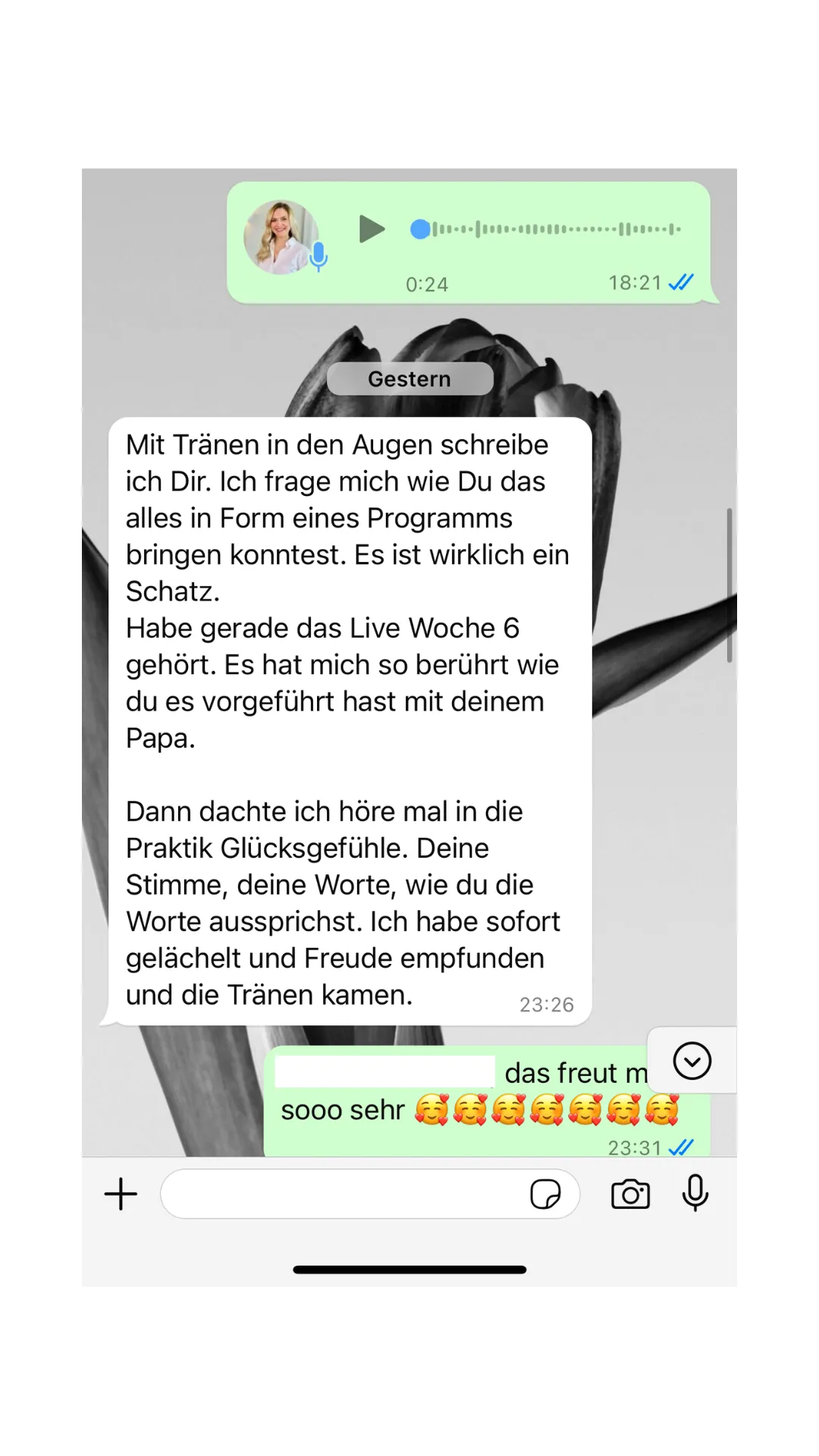819x1456 pixels.
Task: Open the camera to send a photo
Action: (x=630, y=1194)
